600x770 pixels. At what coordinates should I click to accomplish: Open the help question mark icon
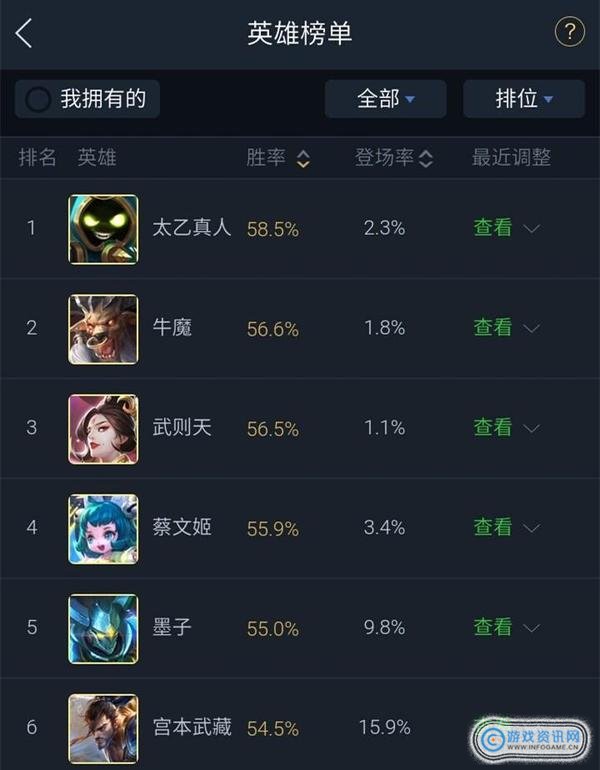569,32
